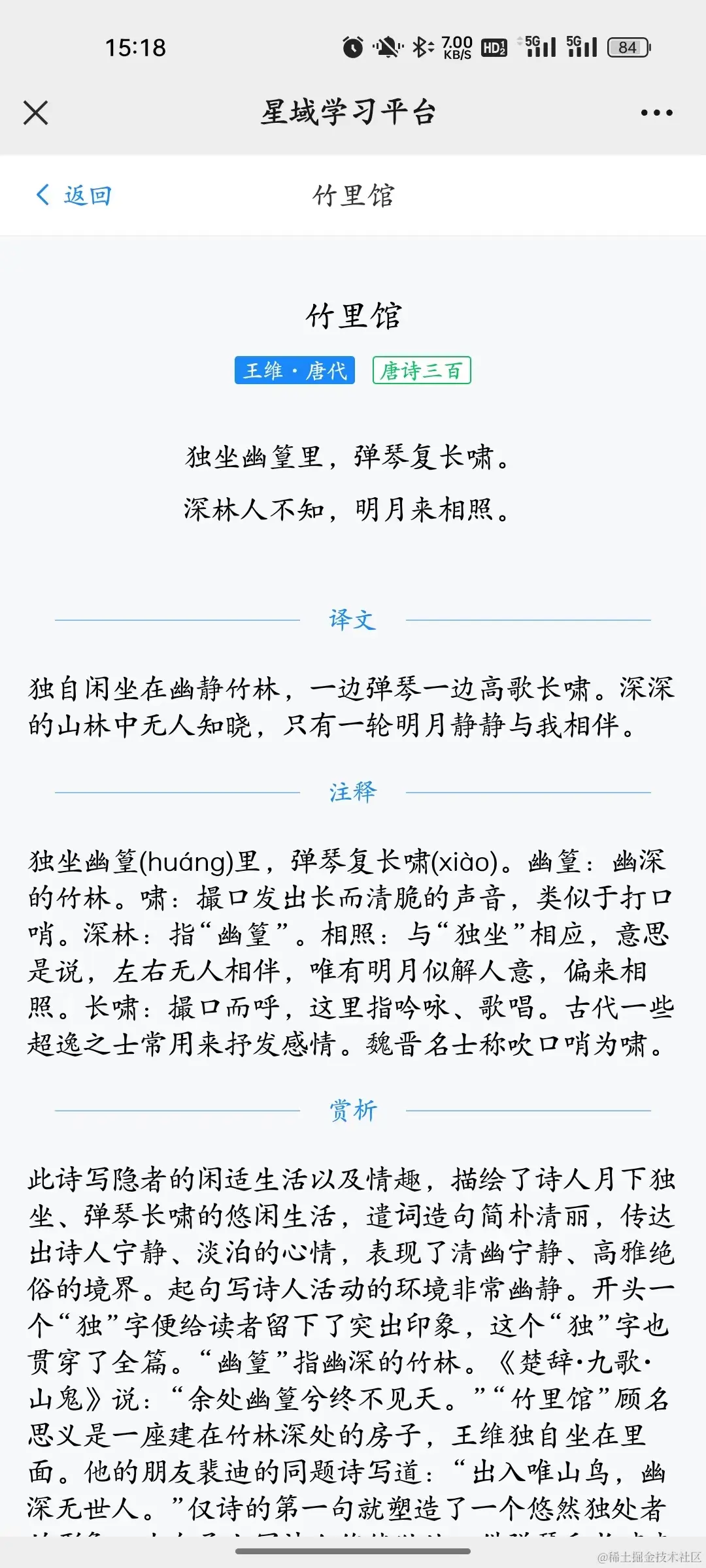Tap the muted notifications bell icon
706x1568 pixels.
click(x=387, y=46)
